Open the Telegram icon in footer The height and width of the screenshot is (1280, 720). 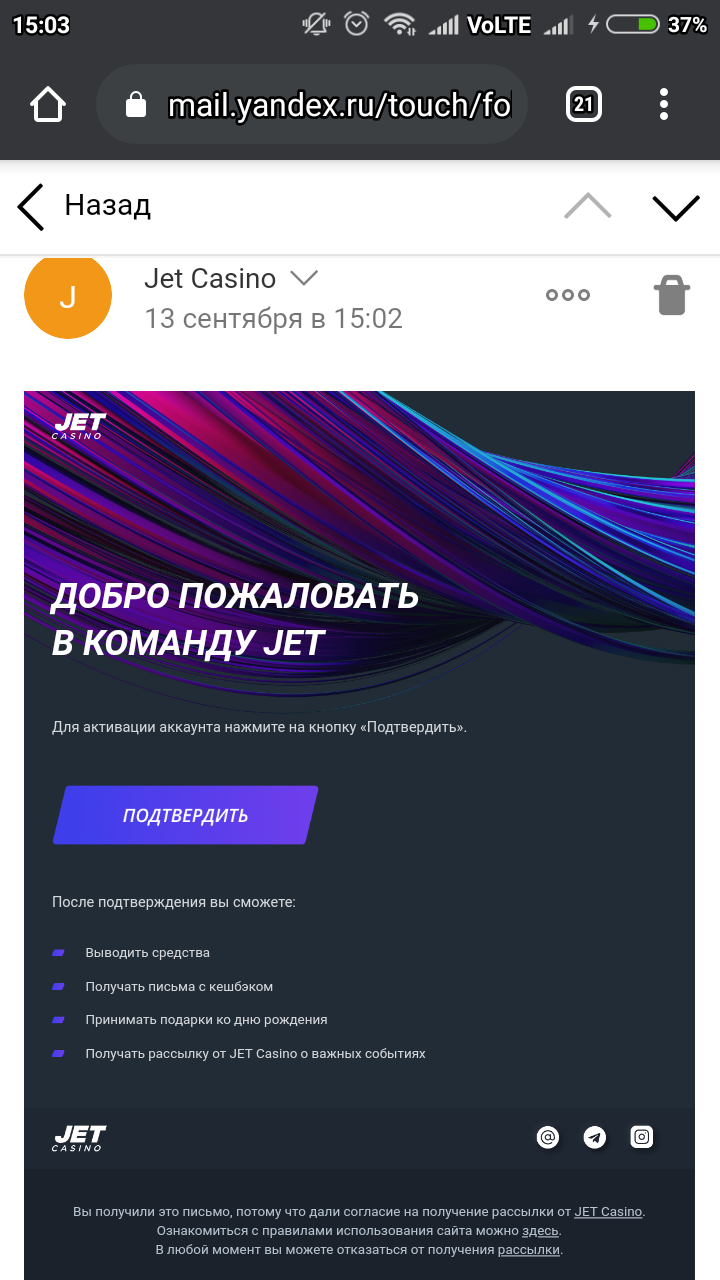coord(595,1137)
